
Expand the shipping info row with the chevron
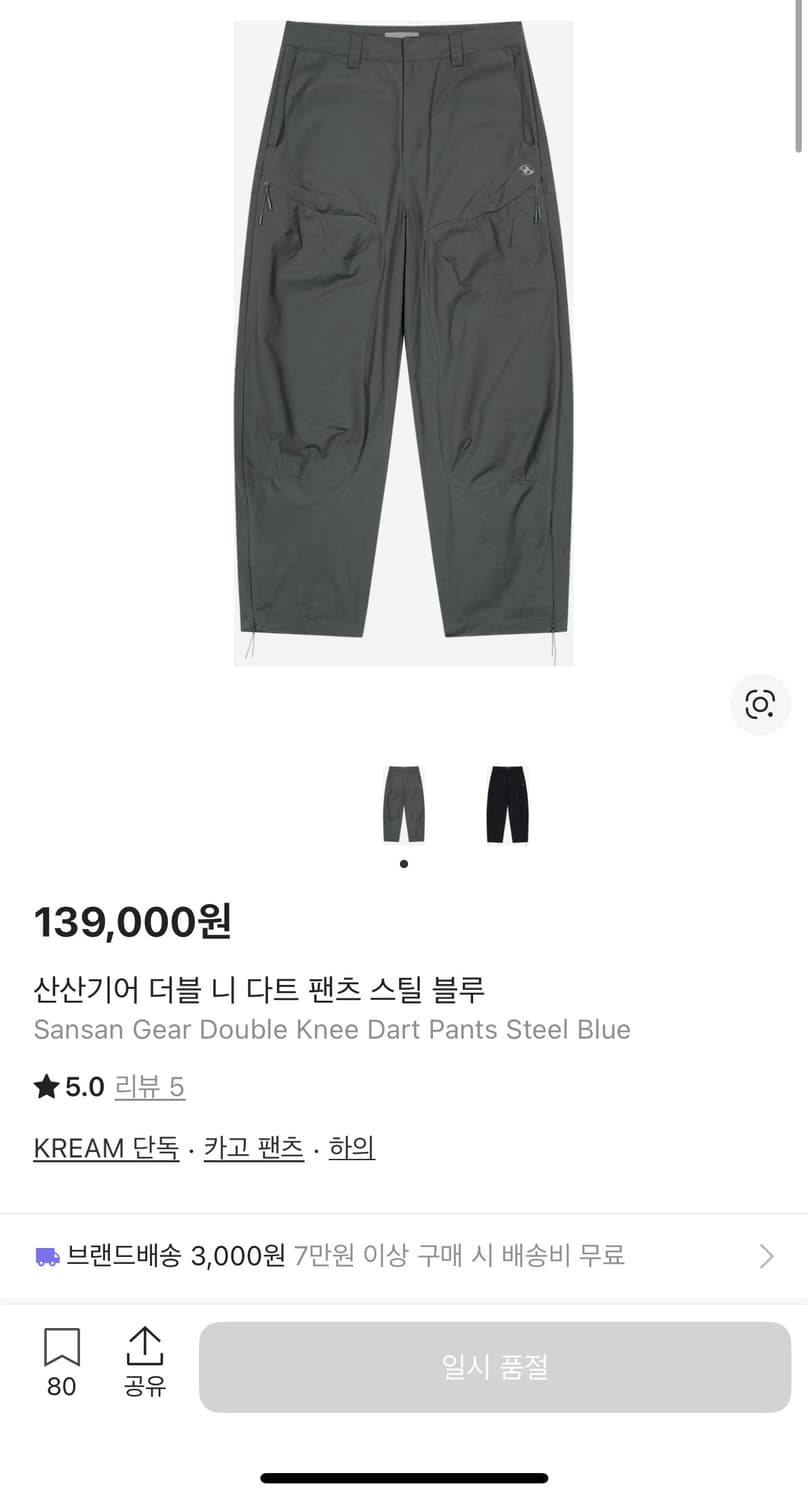point(768,1256)
